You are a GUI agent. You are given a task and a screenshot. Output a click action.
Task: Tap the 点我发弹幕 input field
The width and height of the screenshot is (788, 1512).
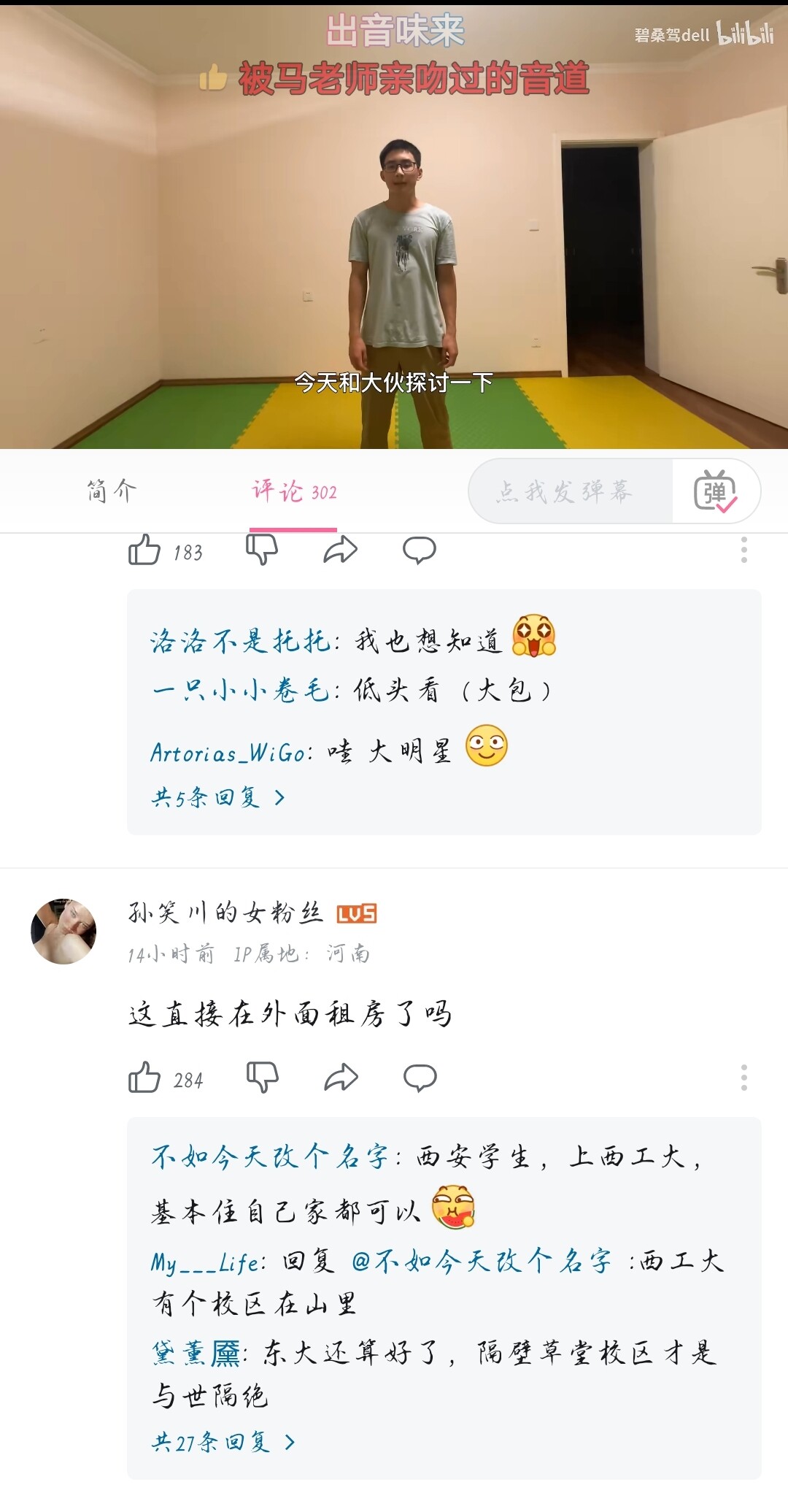(x=570, y=491)
